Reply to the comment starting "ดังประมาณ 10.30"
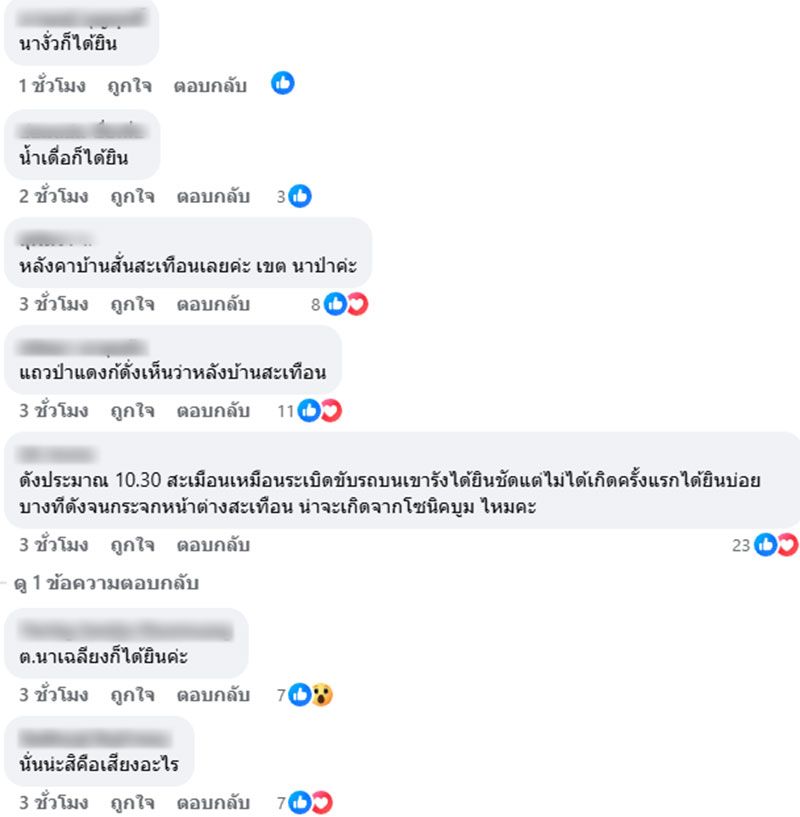The width and height of the screenshot is (800, 817). tap(212, 545)
